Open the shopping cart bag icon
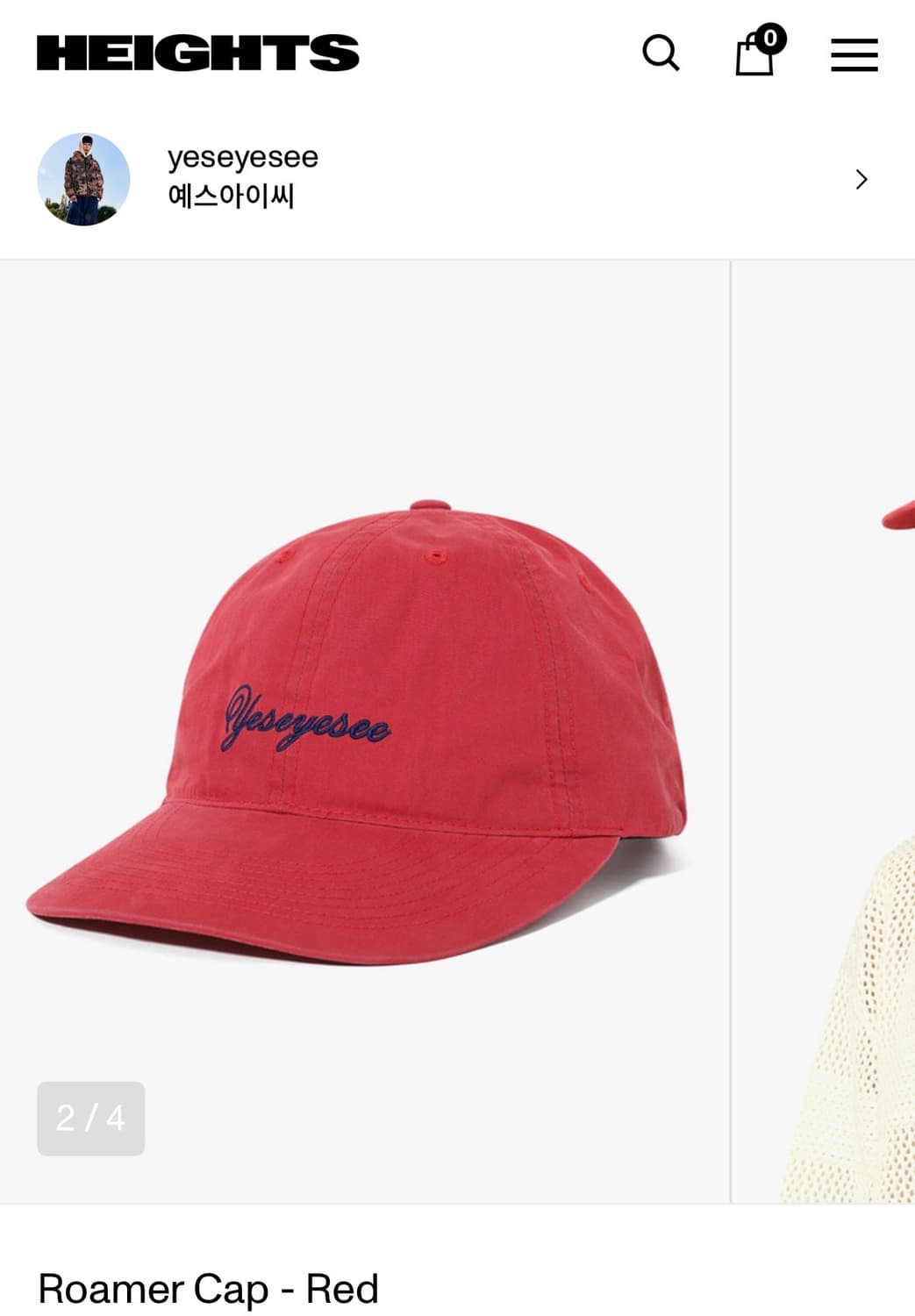Screen dimensions: 915x1316 tap(753, 57)
